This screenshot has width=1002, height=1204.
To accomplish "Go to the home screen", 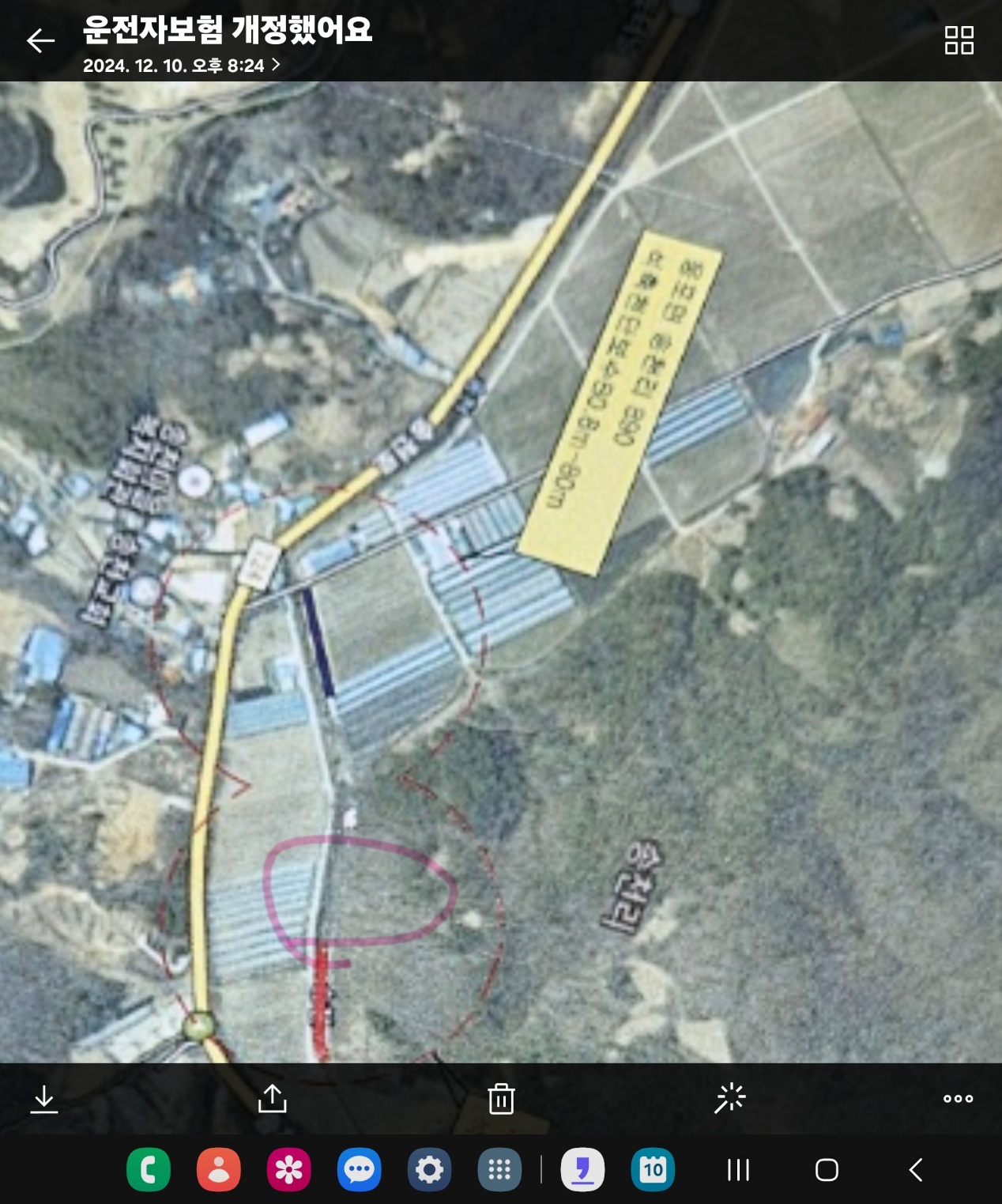I will [x=827, y=1170].
